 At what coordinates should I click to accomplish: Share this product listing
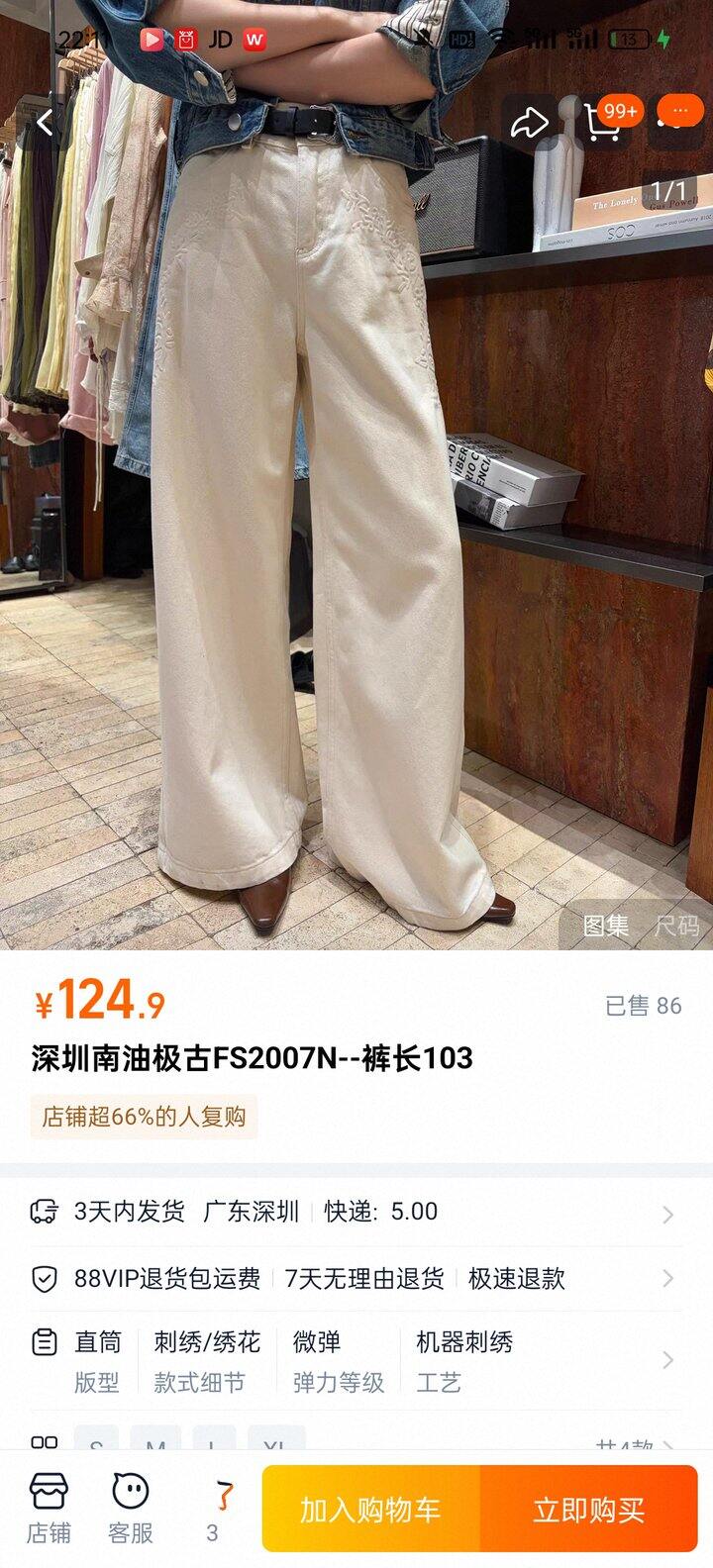click(x=529, y=123)
